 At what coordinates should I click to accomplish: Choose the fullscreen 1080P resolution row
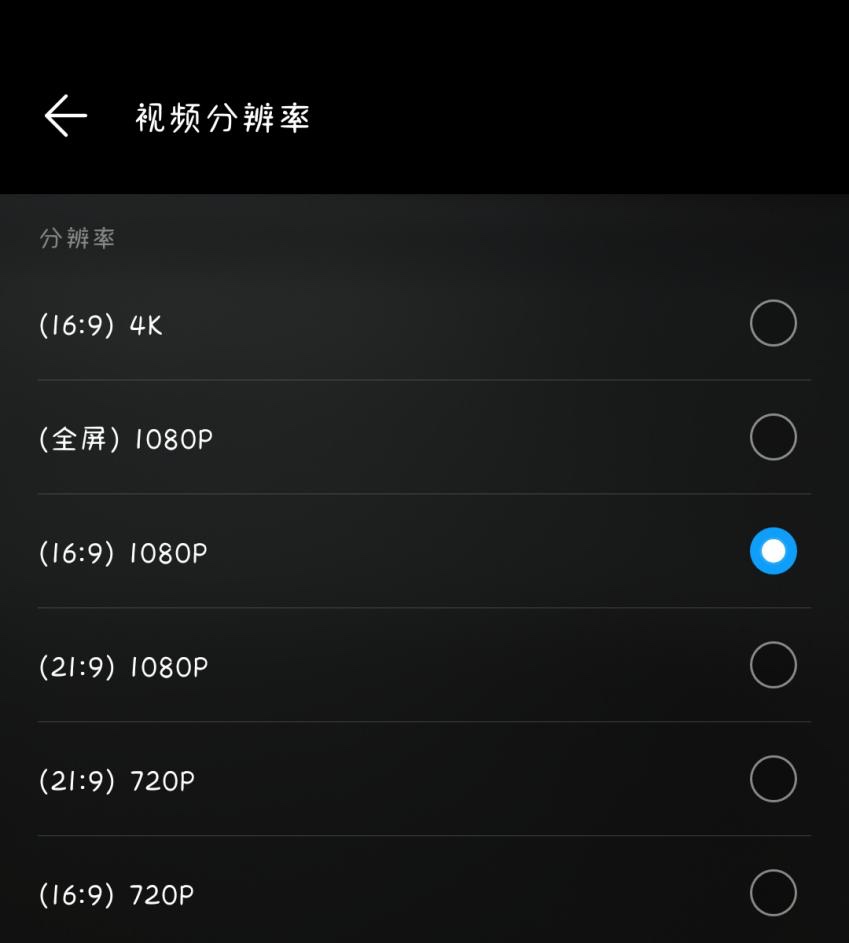point(424,437)
